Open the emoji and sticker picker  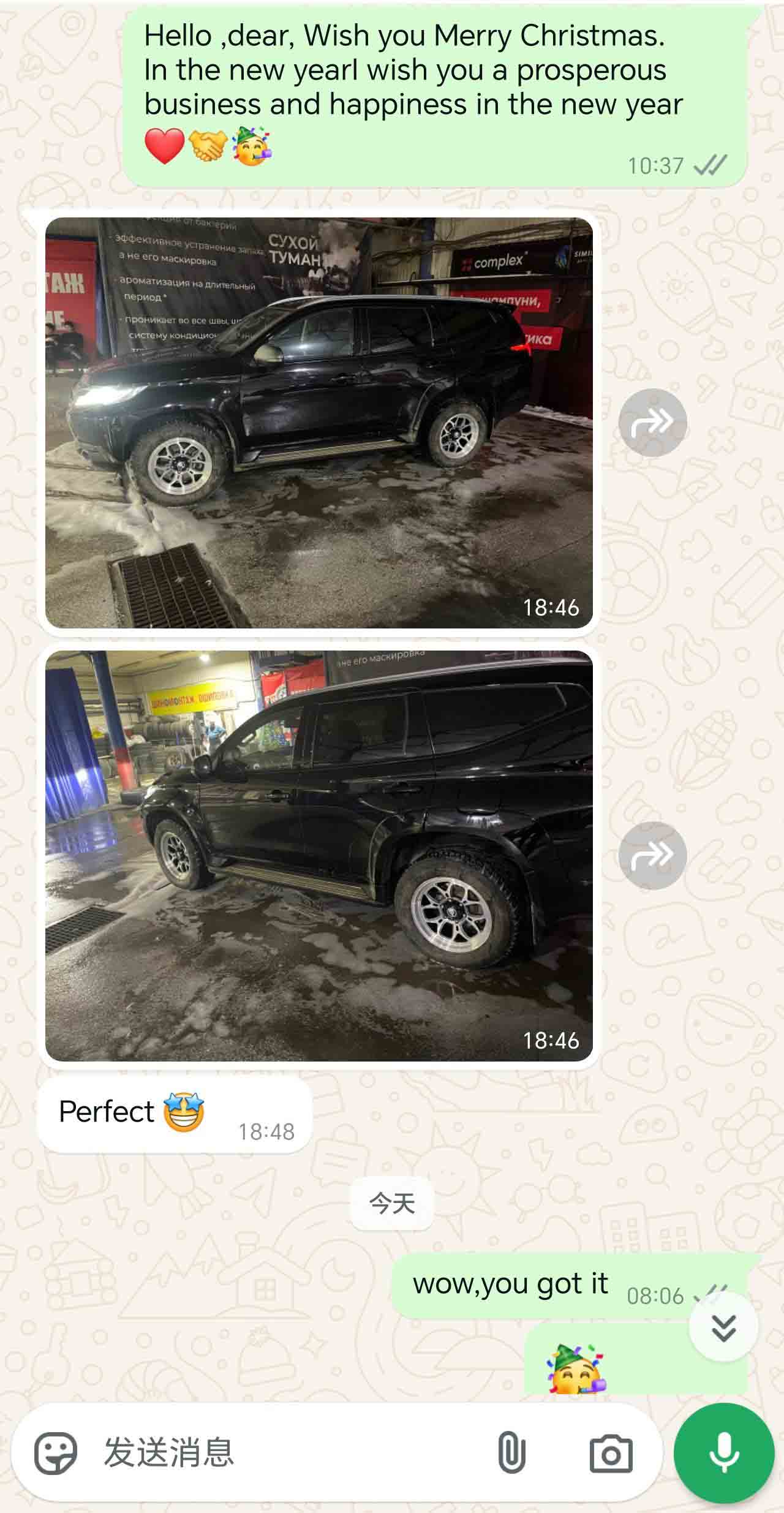pyautogui.click(x=56, y=1453)
